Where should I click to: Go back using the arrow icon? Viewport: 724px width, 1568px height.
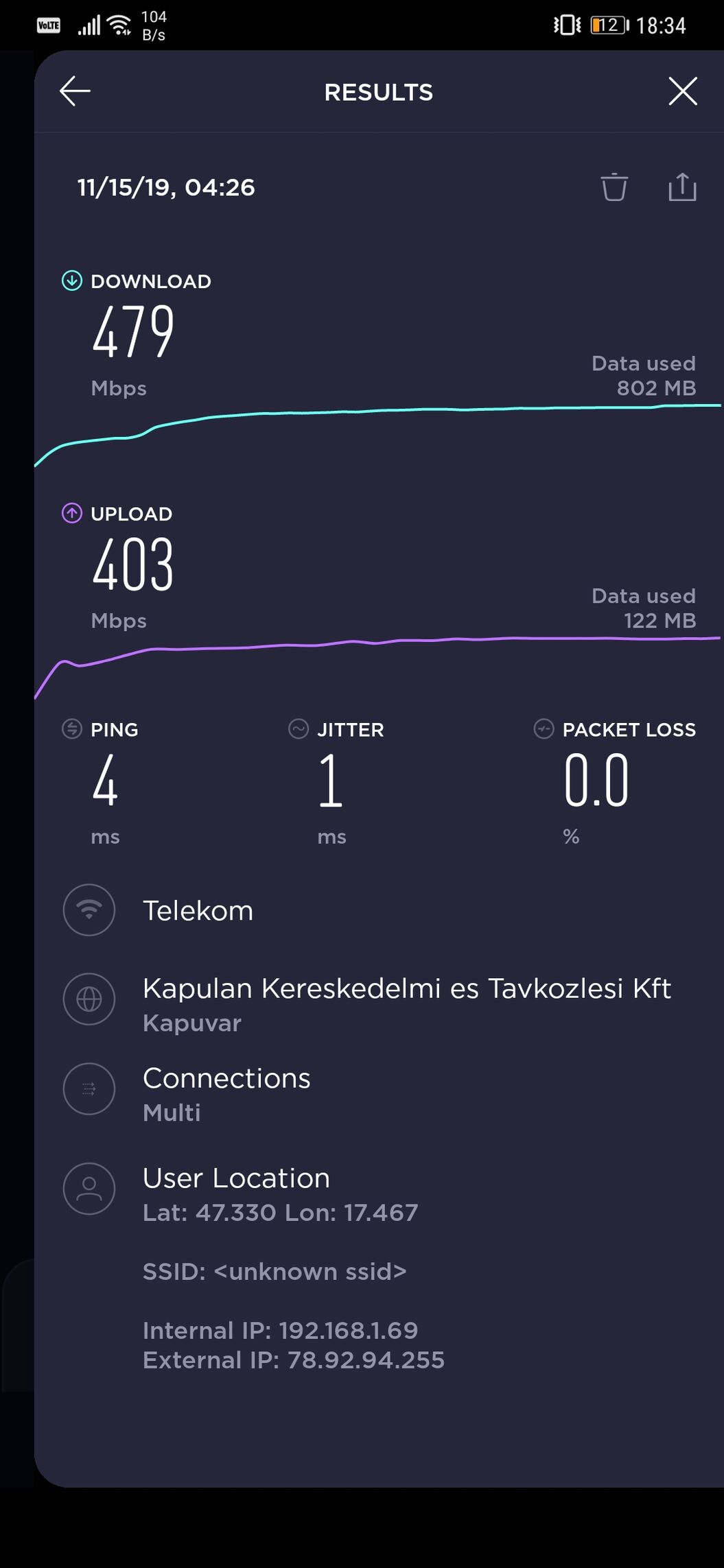point(75,91)
